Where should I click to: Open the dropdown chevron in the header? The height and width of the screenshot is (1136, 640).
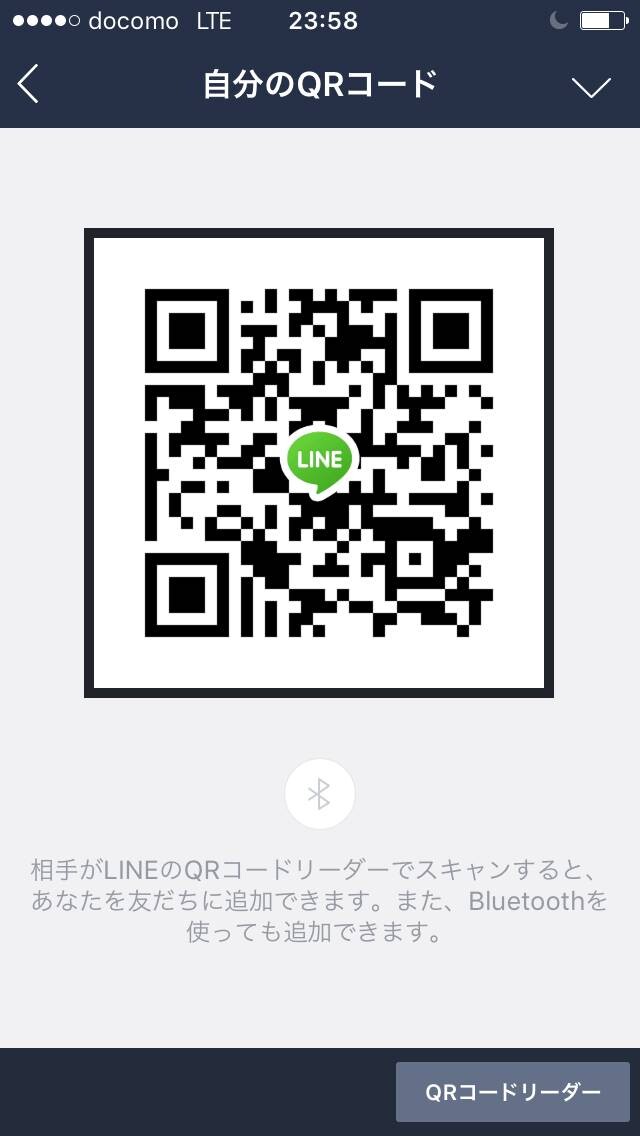pos(591,87)
